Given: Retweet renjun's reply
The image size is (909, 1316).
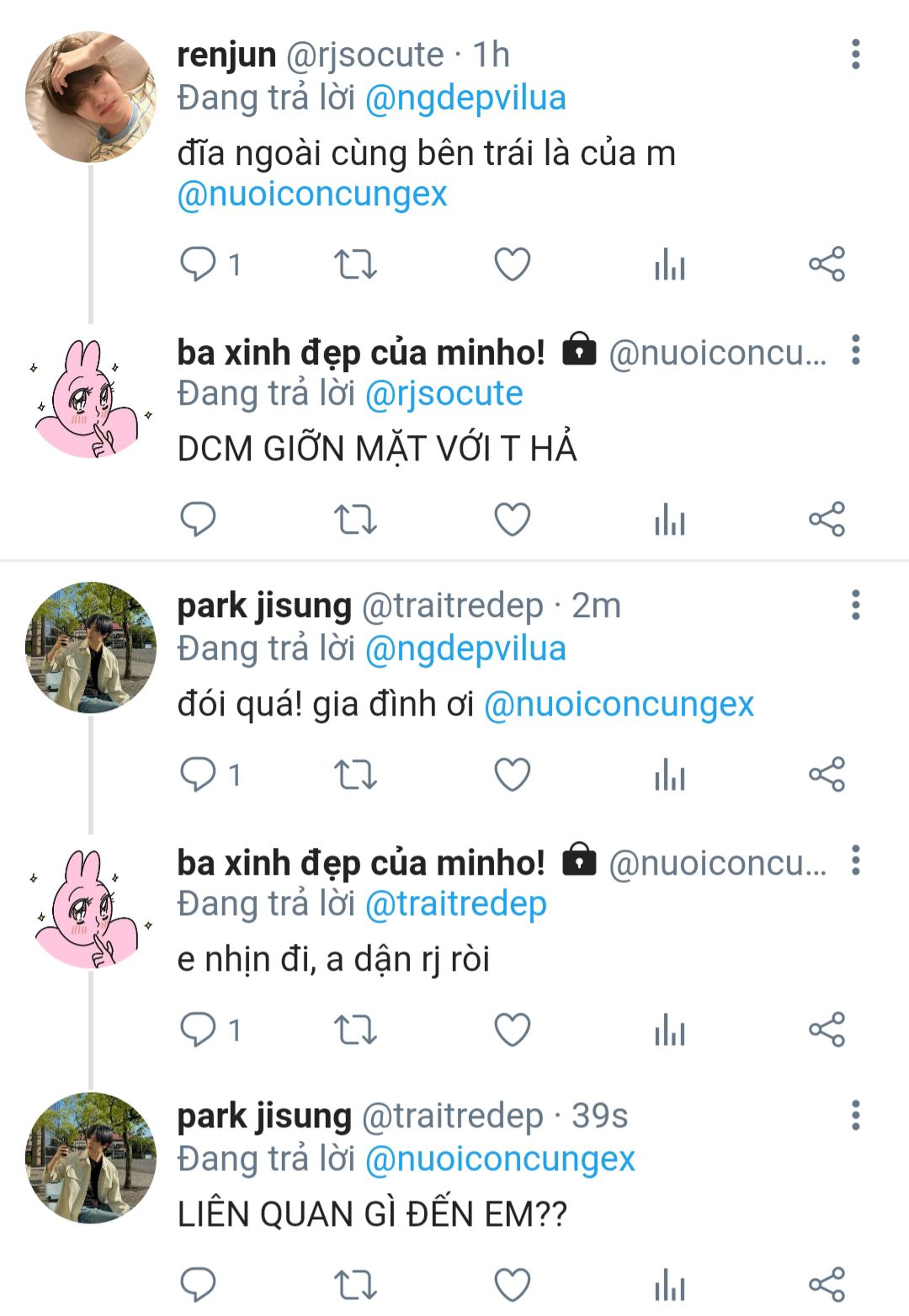Looking at the screenshot, I should [x=355, y=264].
